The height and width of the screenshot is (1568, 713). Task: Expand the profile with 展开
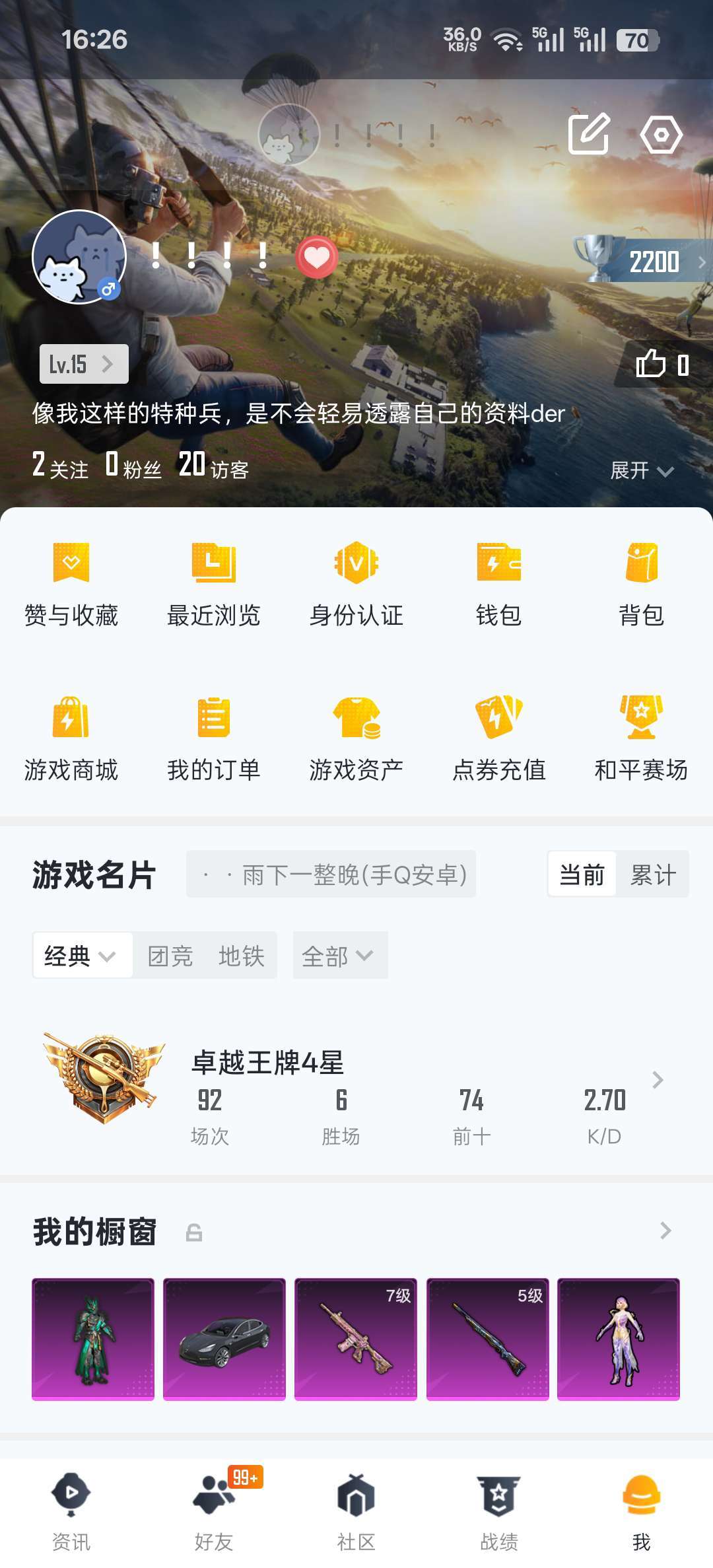(x=642, y=470)
